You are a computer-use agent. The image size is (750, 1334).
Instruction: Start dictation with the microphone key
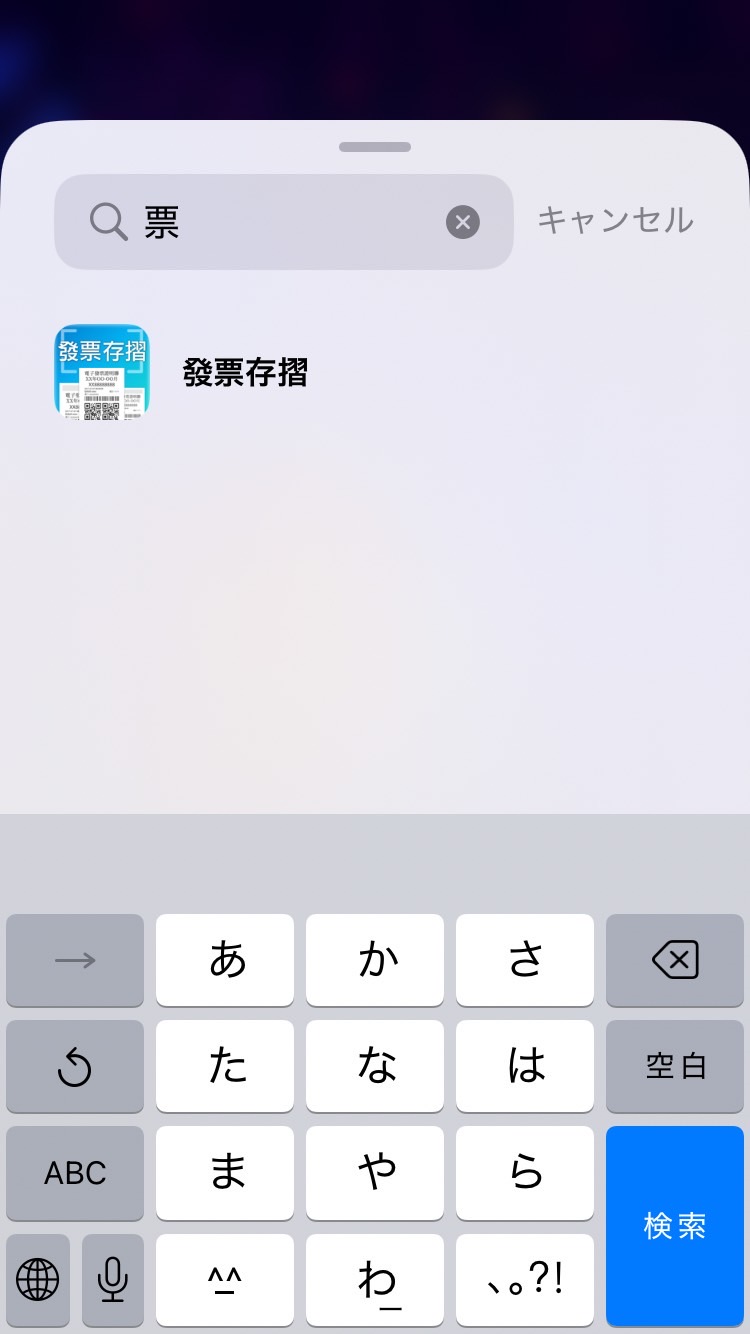(113, 1280)
